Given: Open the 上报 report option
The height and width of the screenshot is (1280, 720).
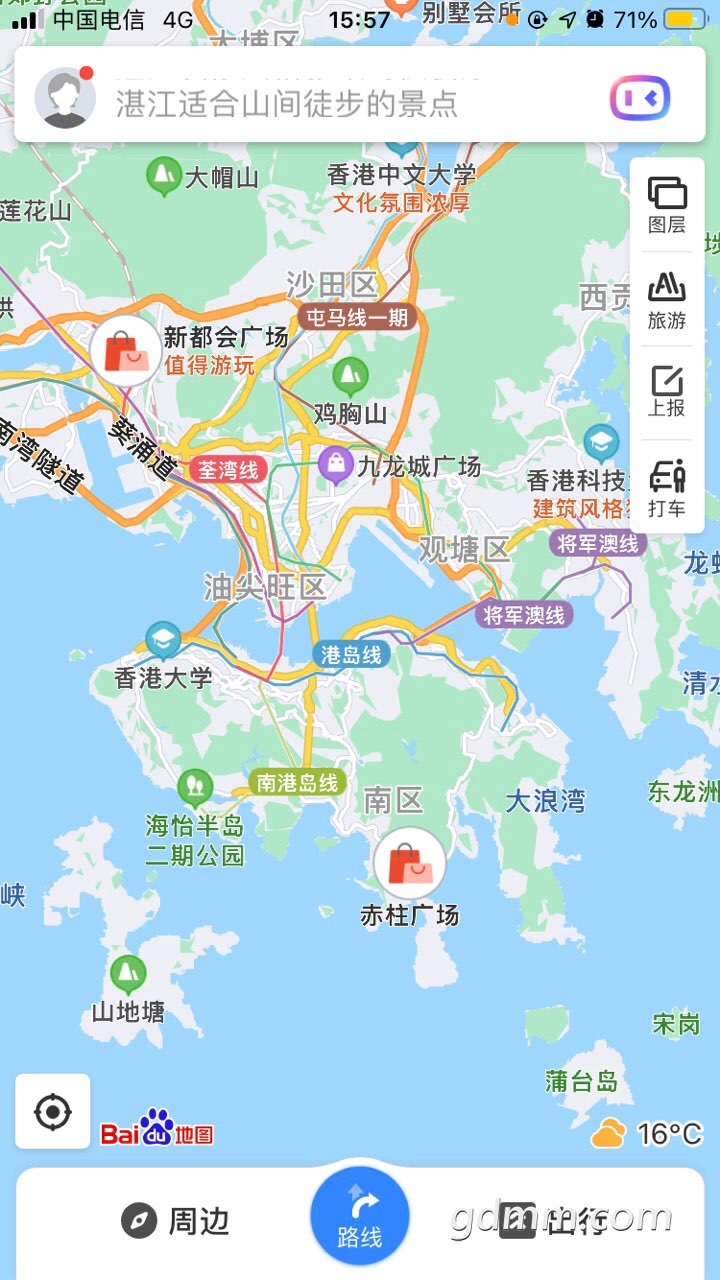Looking at the screenshot, I should tap(667, 392).
